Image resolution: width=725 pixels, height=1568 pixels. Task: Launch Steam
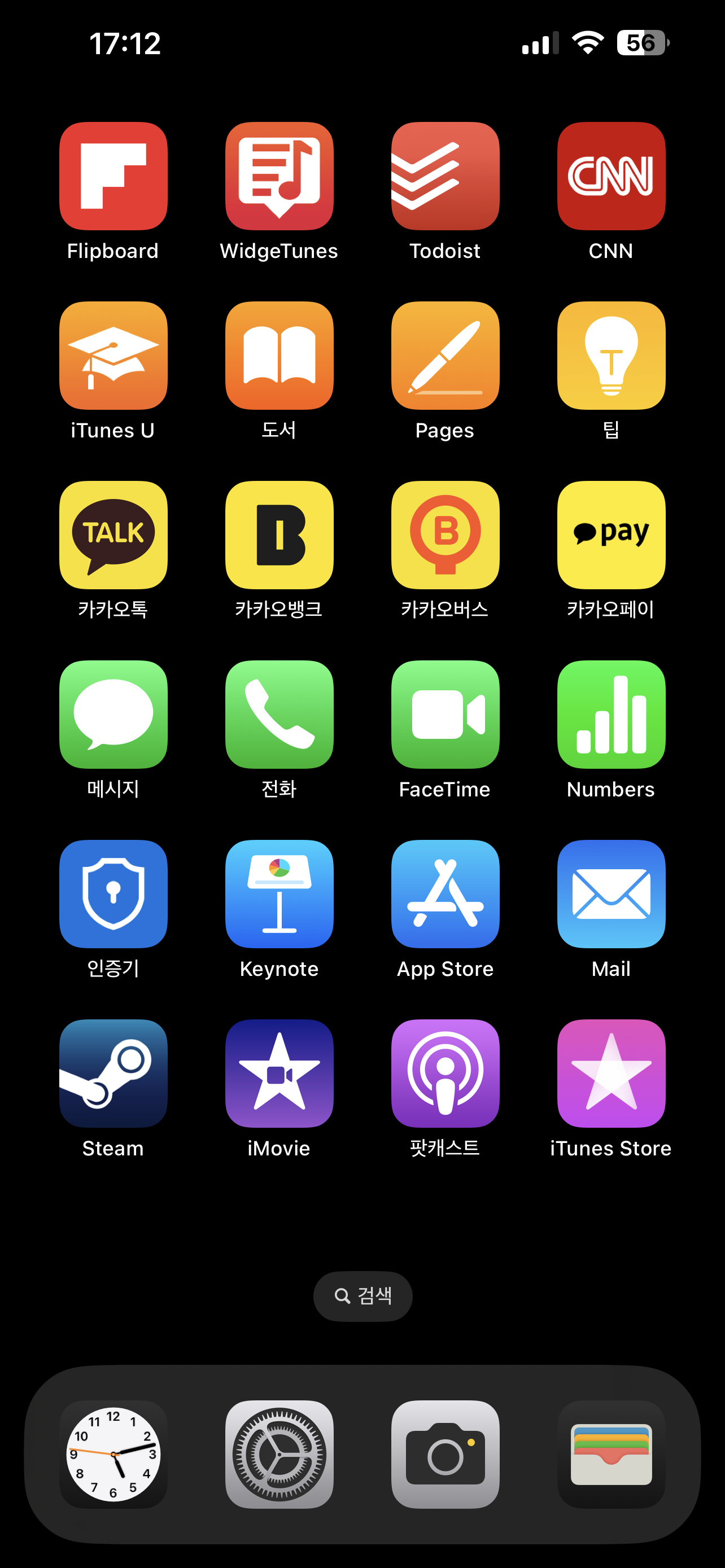coord(113,1074)
